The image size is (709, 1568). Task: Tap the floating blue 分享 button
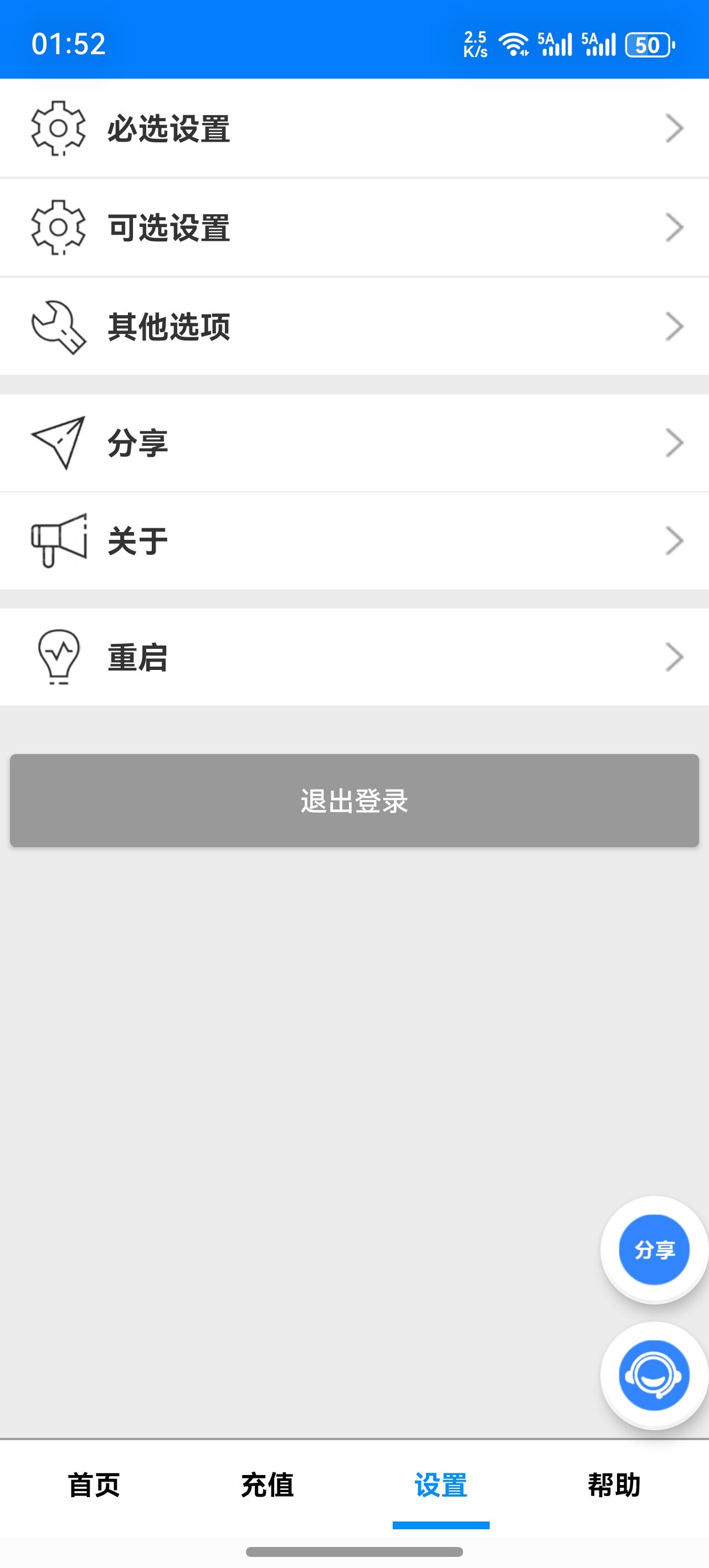pos(654,1250)
